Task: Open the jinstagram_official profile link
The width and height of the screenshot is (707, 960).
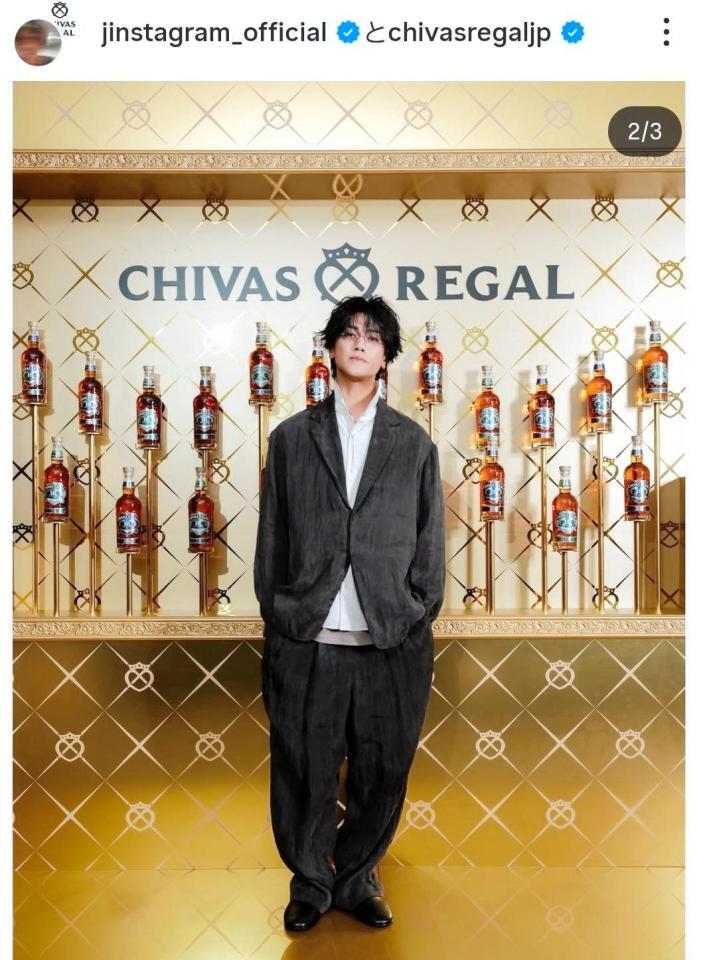Action: pyautogui.click(x=214, y=33)
